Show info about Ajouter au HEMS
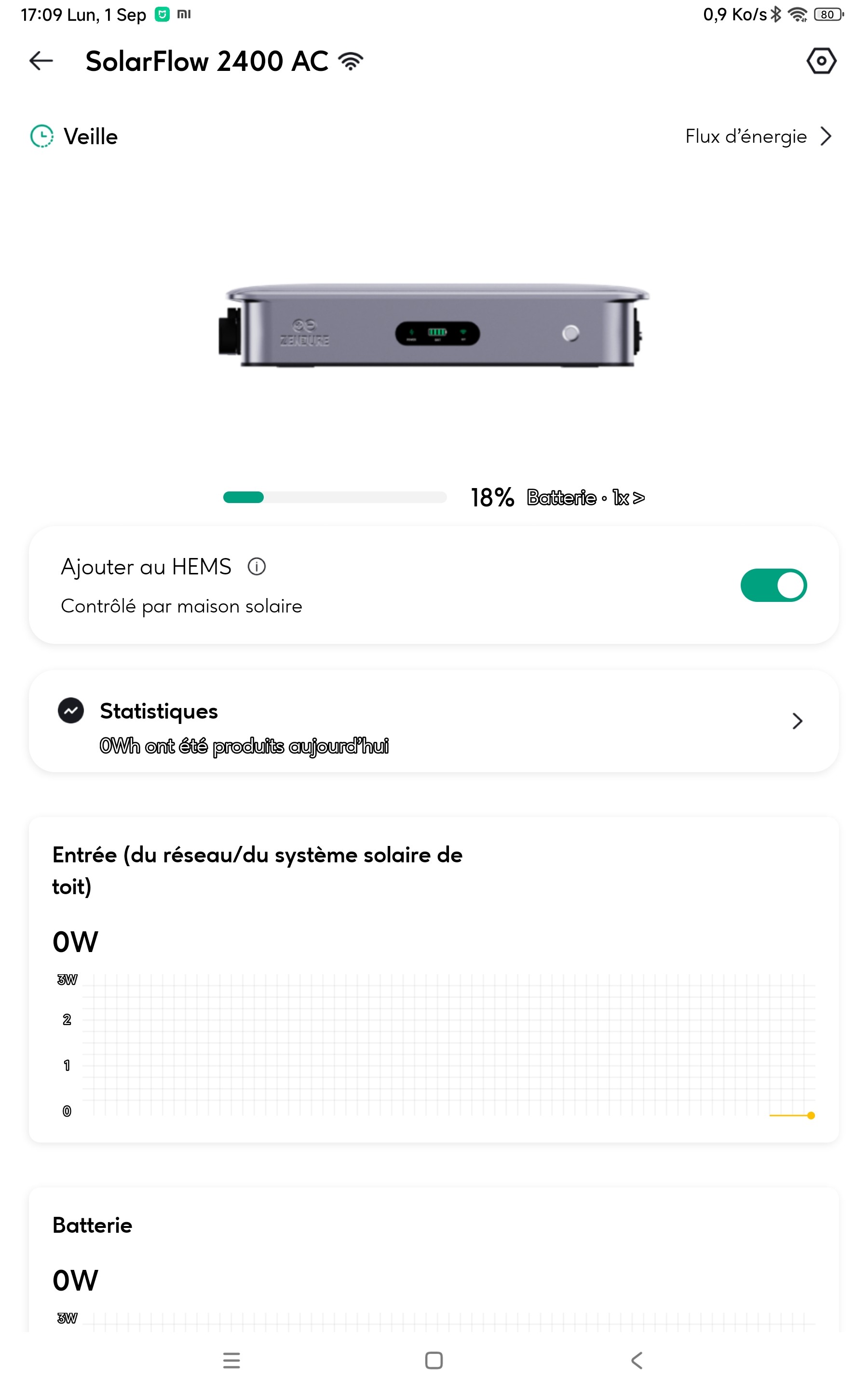868x1389 pixels. click(256, 567)
